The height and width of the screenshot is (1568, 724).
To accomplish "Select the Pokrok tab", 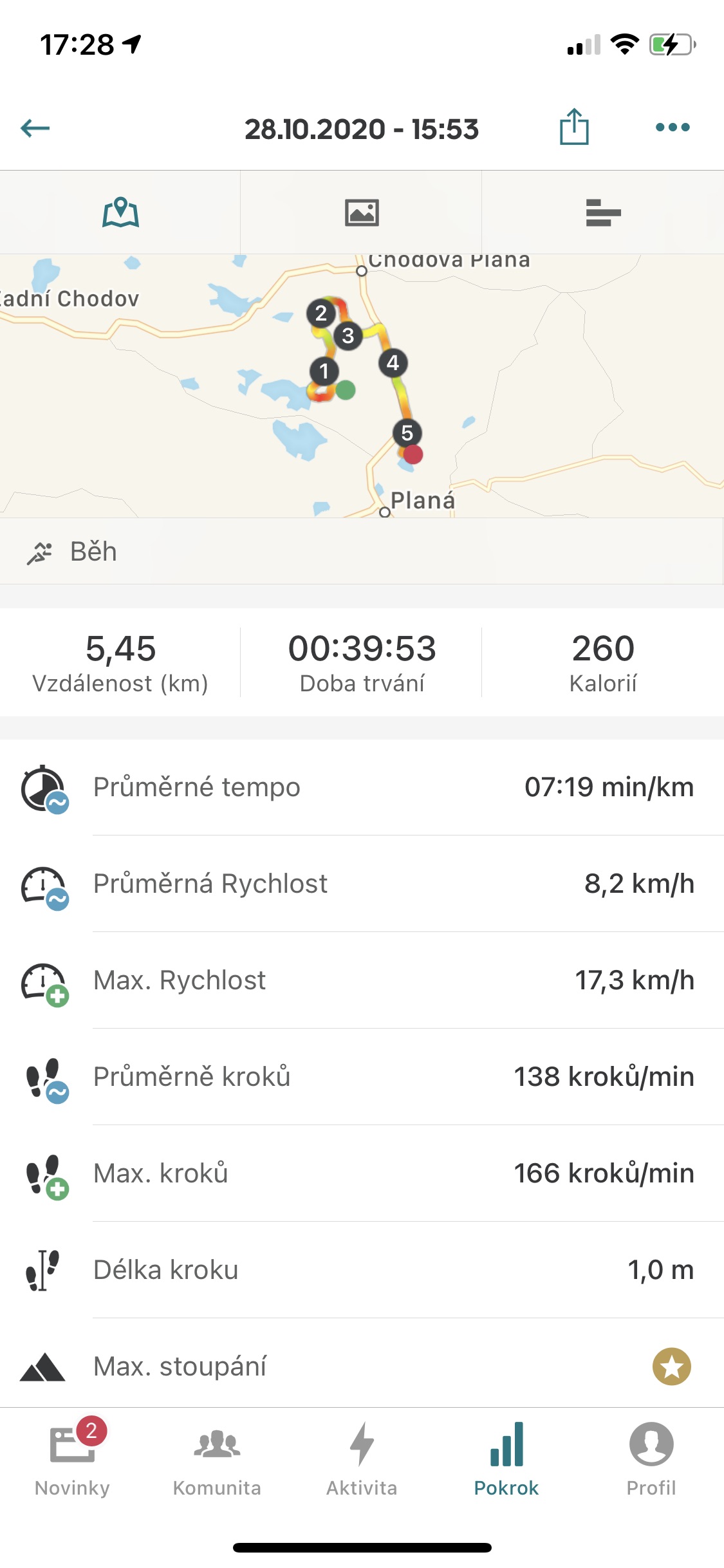I will tap(506, 1459).
